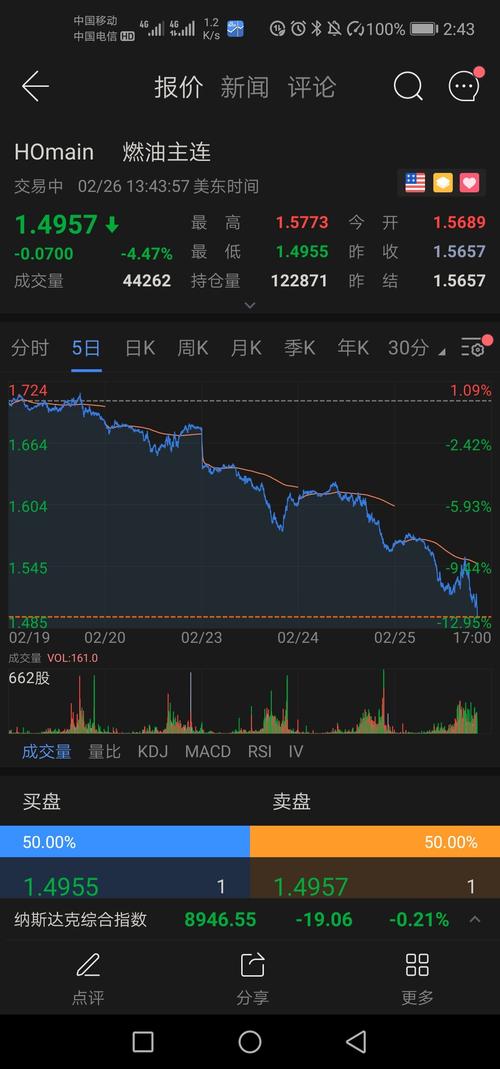Switch to the 新闻 tab
Screen dimensions: 500x1069
pyautogui.click(x=244, y=87)
